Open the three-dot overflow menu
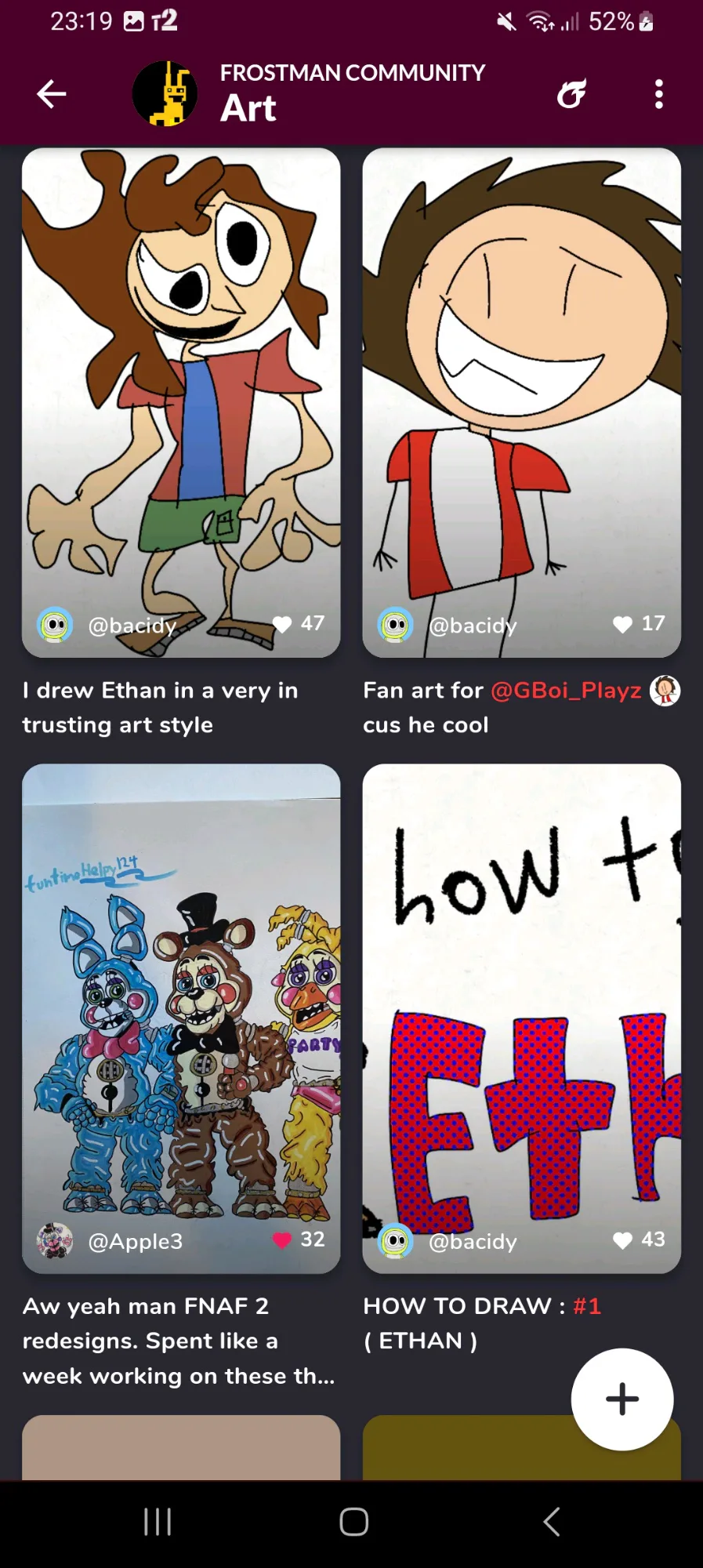The height and width of the screenshot is (1568, 703). [x=658, y=94]
